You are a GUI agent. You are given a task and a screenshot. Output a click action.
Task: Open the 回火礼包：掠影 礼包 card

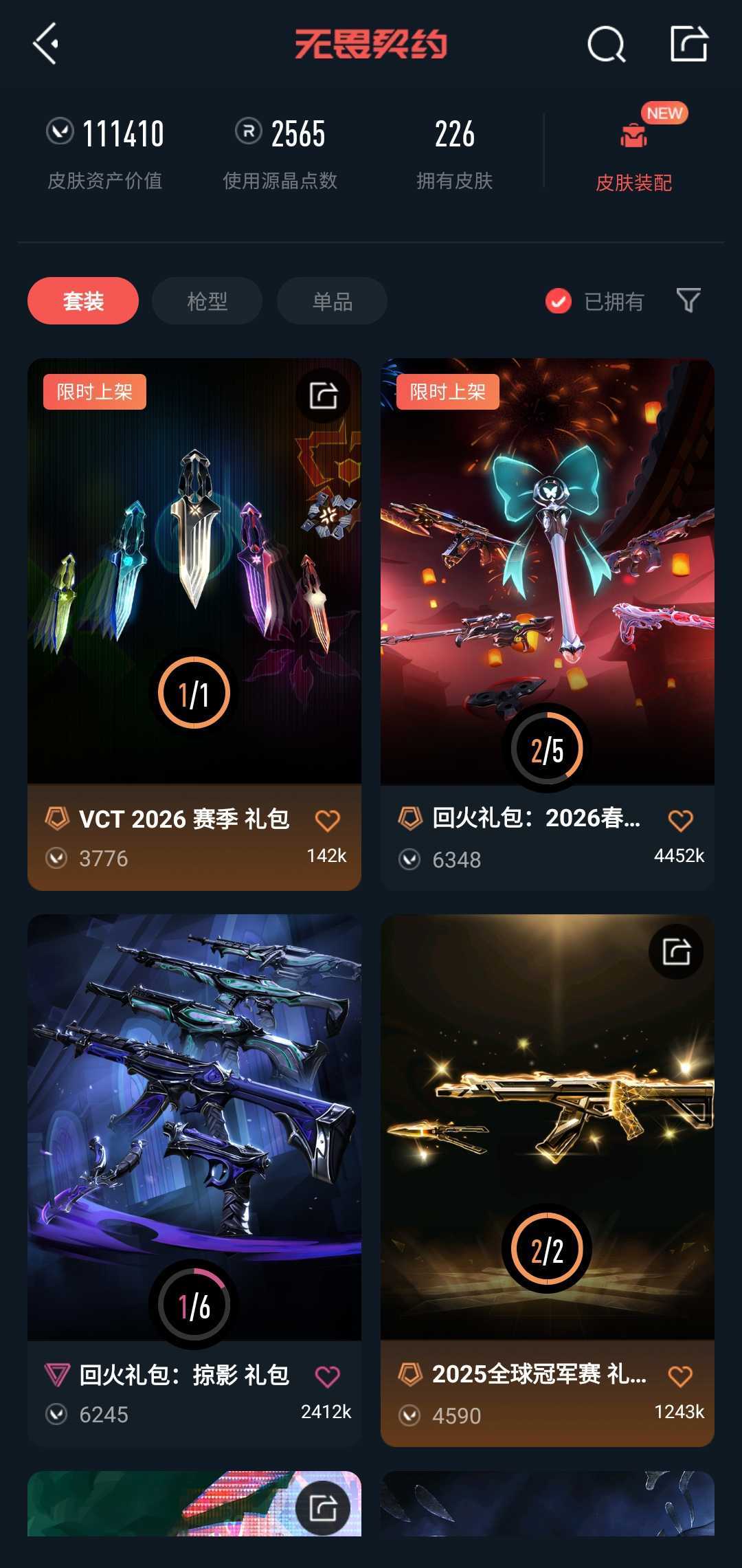click(x=194, y=1127)
